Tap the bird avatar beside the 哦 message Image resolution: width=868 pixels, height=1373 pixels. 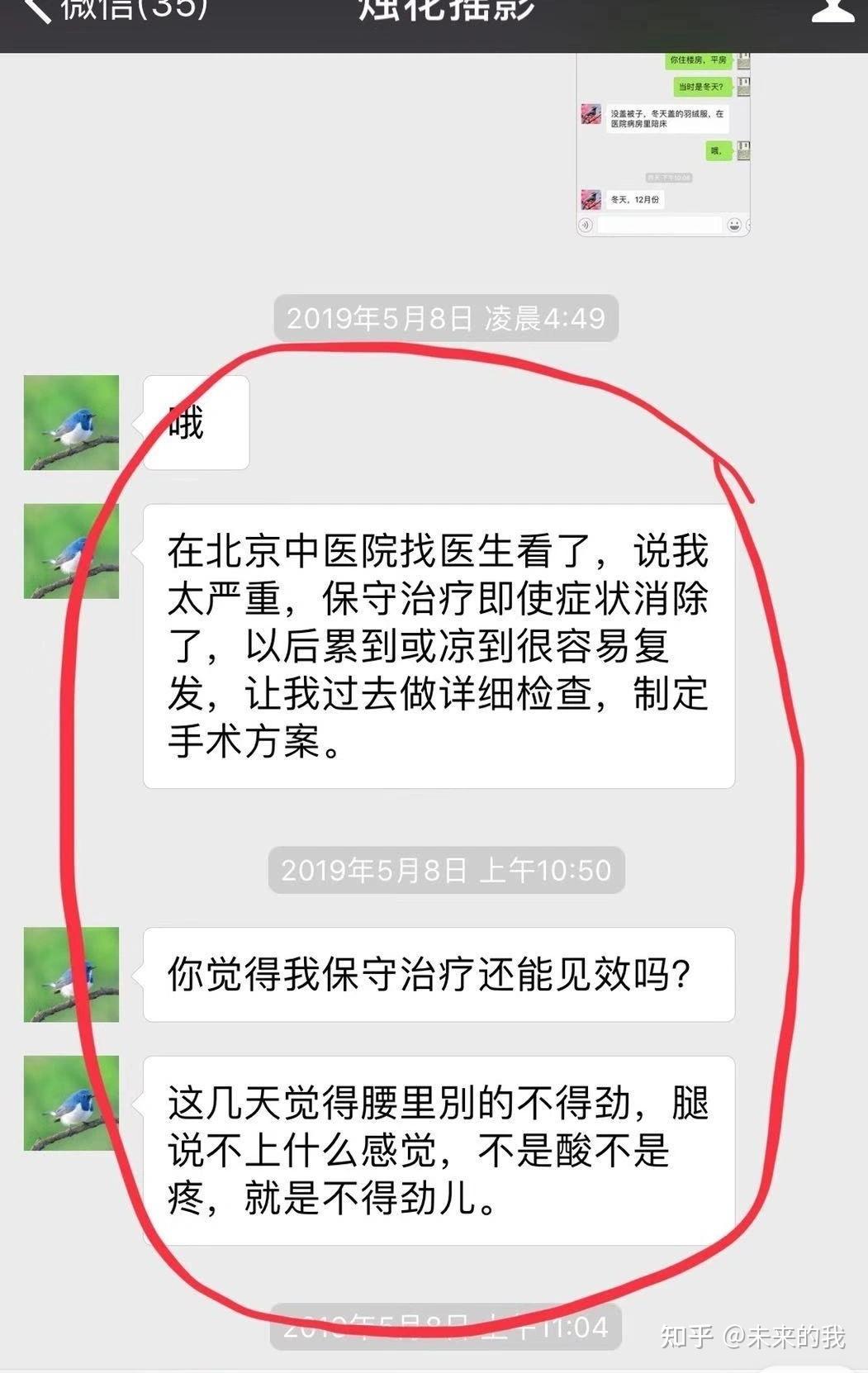click(71, 423)
